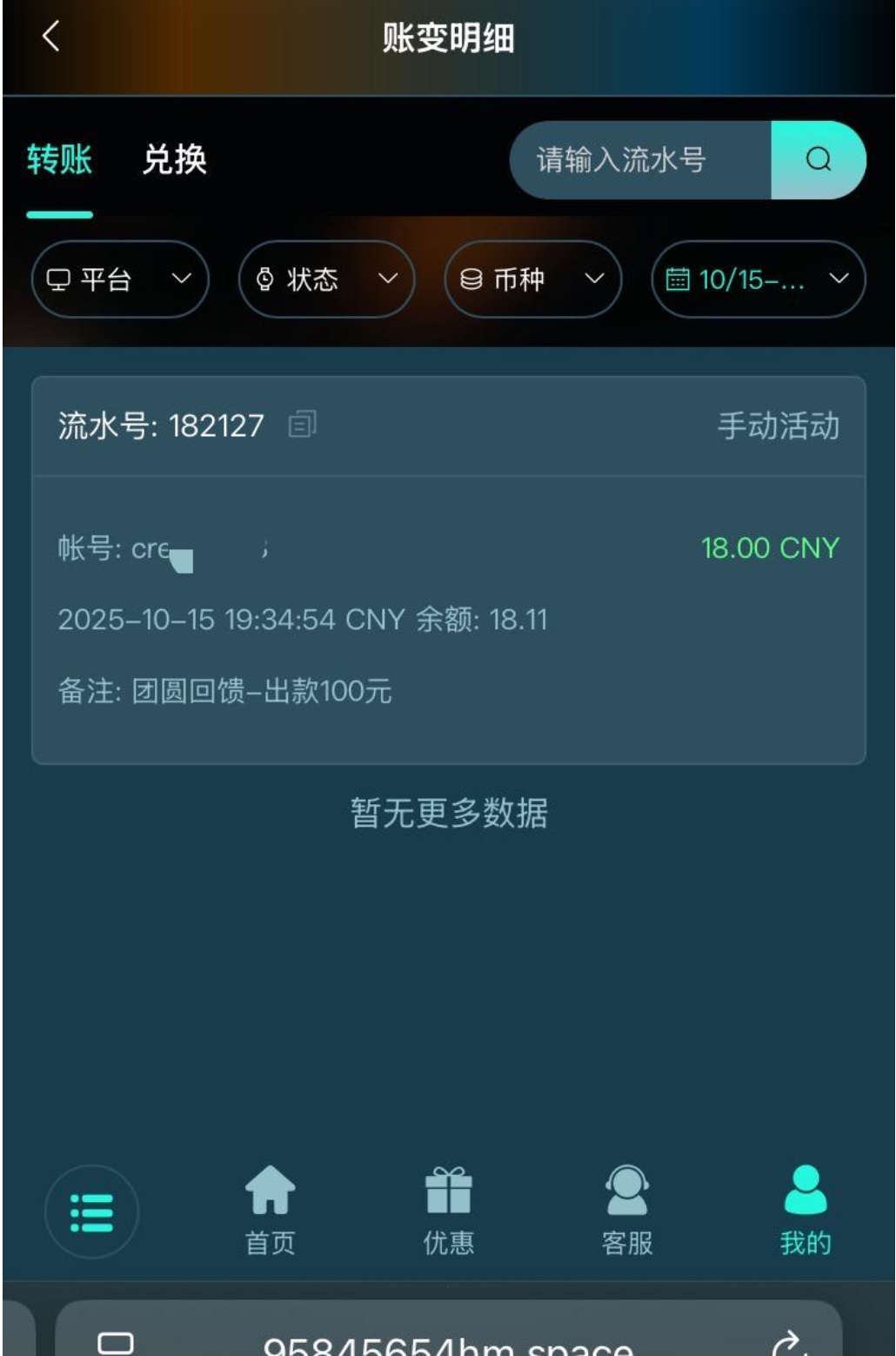Tap the search magnifier button

[x=818, y=160]
